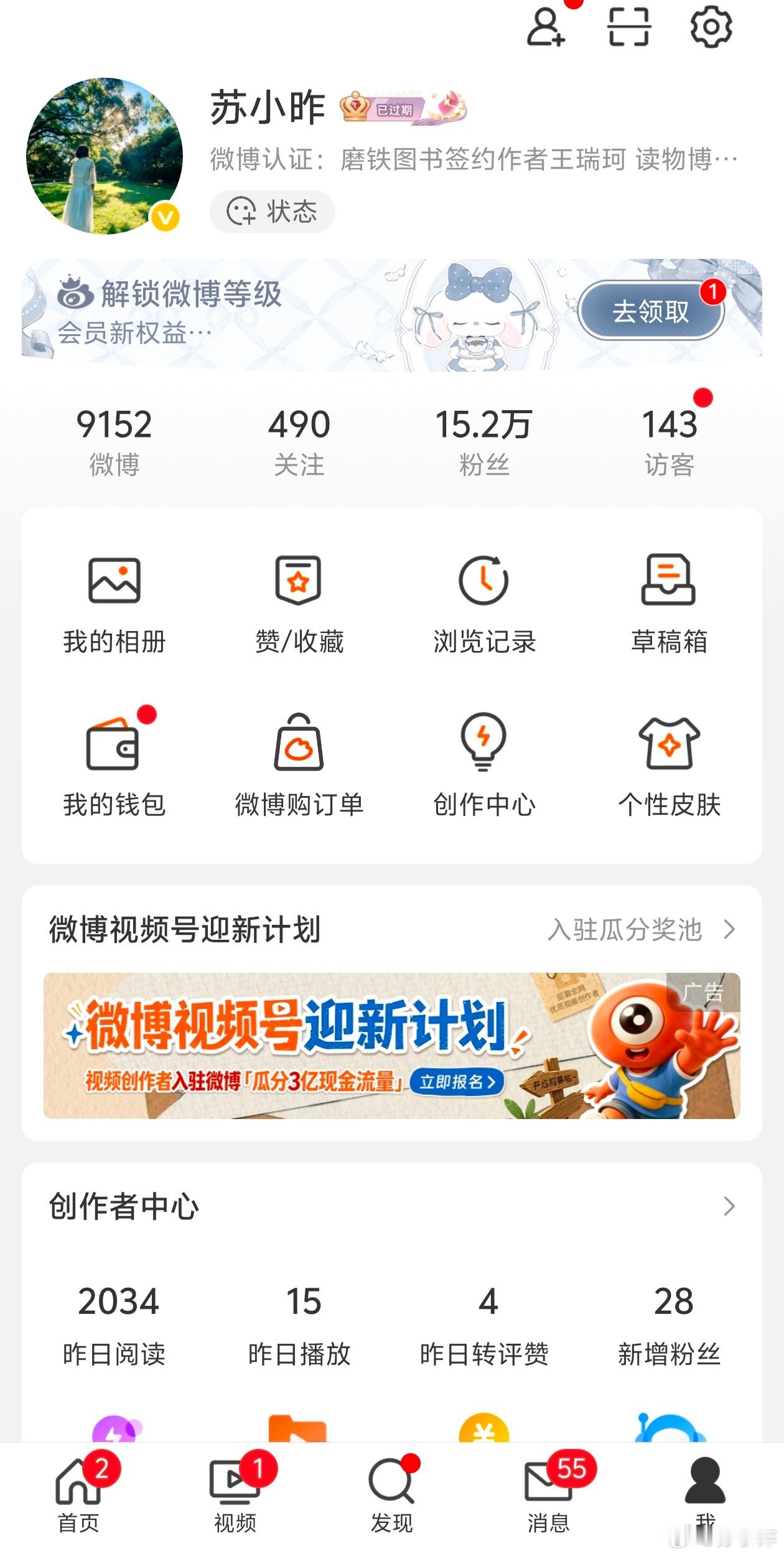View the 粉丝 followers list
Screen dimensions: 784x1556
[483, 441]
